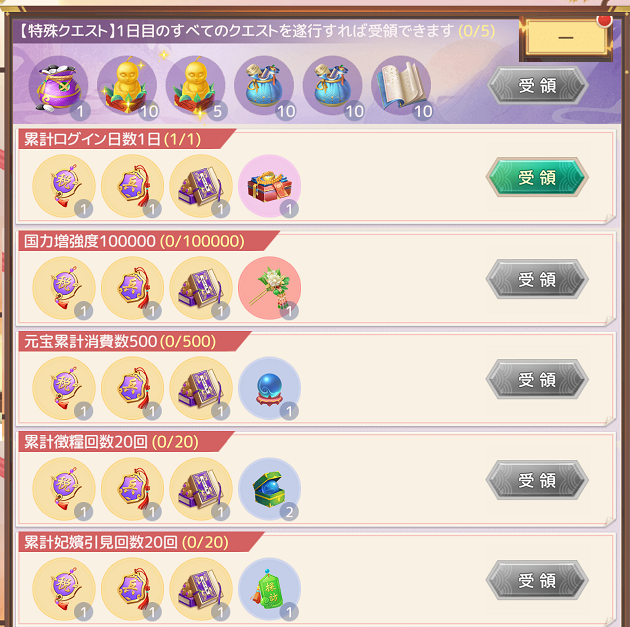Tap 受領 for the special quest reward

tap(537, 86)
